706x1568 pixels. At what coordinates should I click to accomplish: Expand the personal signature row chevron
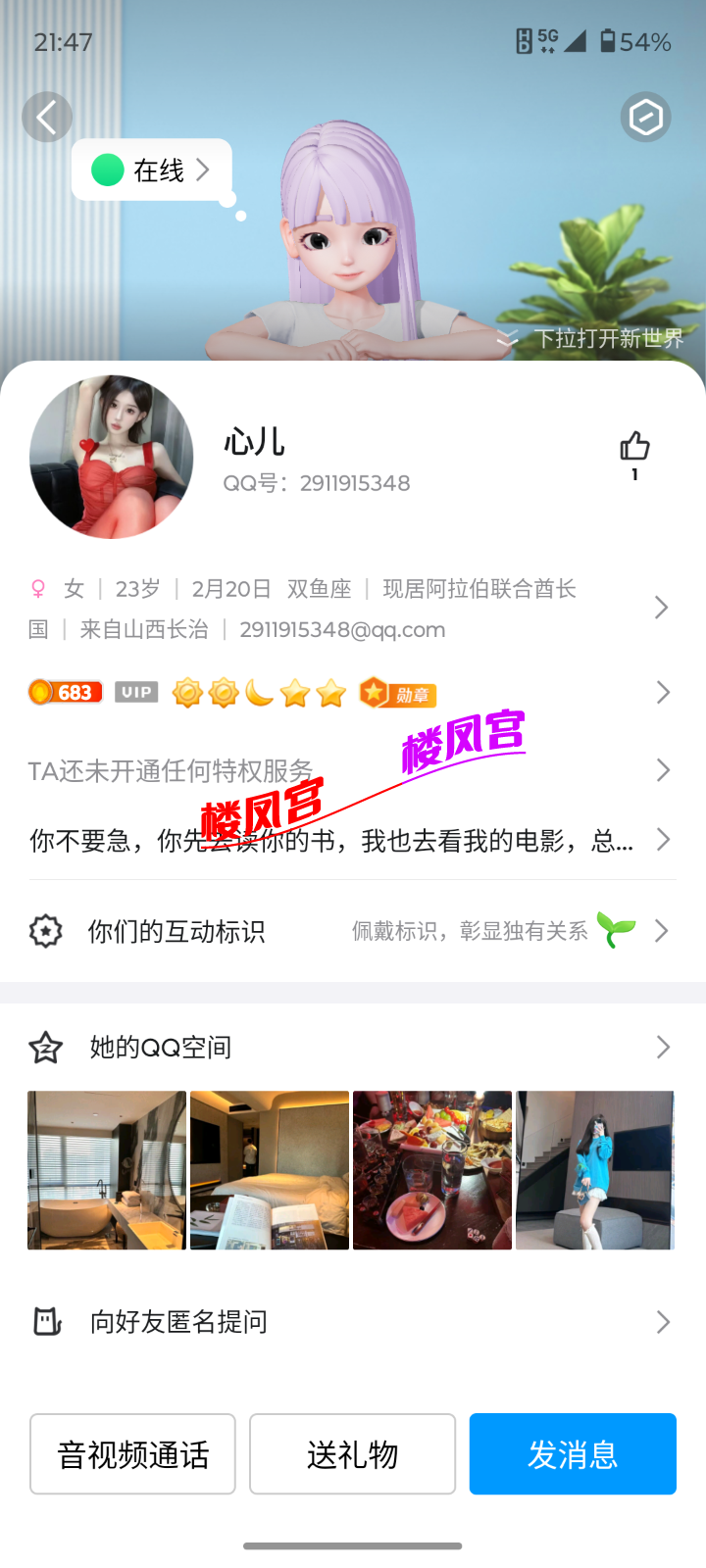point(663,839)
